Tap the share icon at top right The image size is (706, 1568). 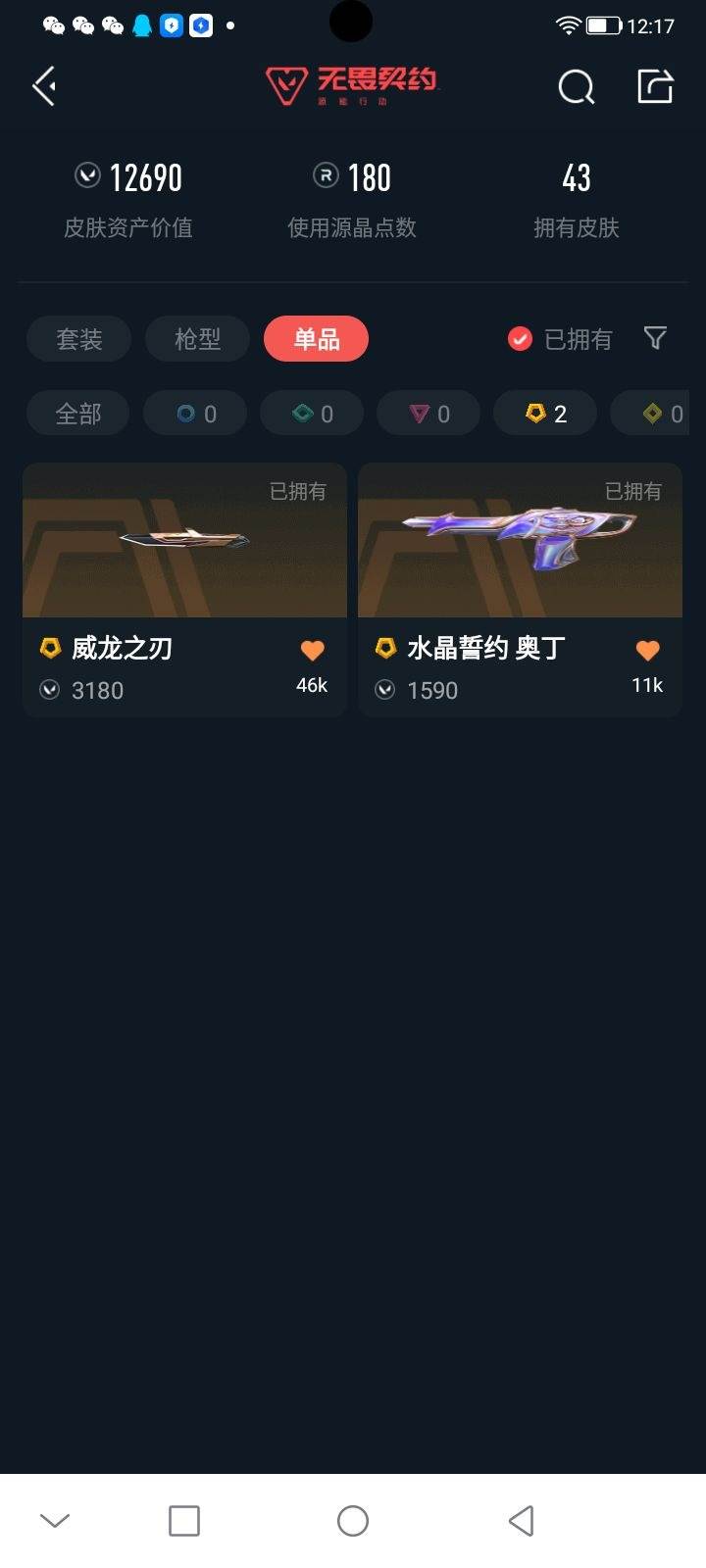(654, 86)
